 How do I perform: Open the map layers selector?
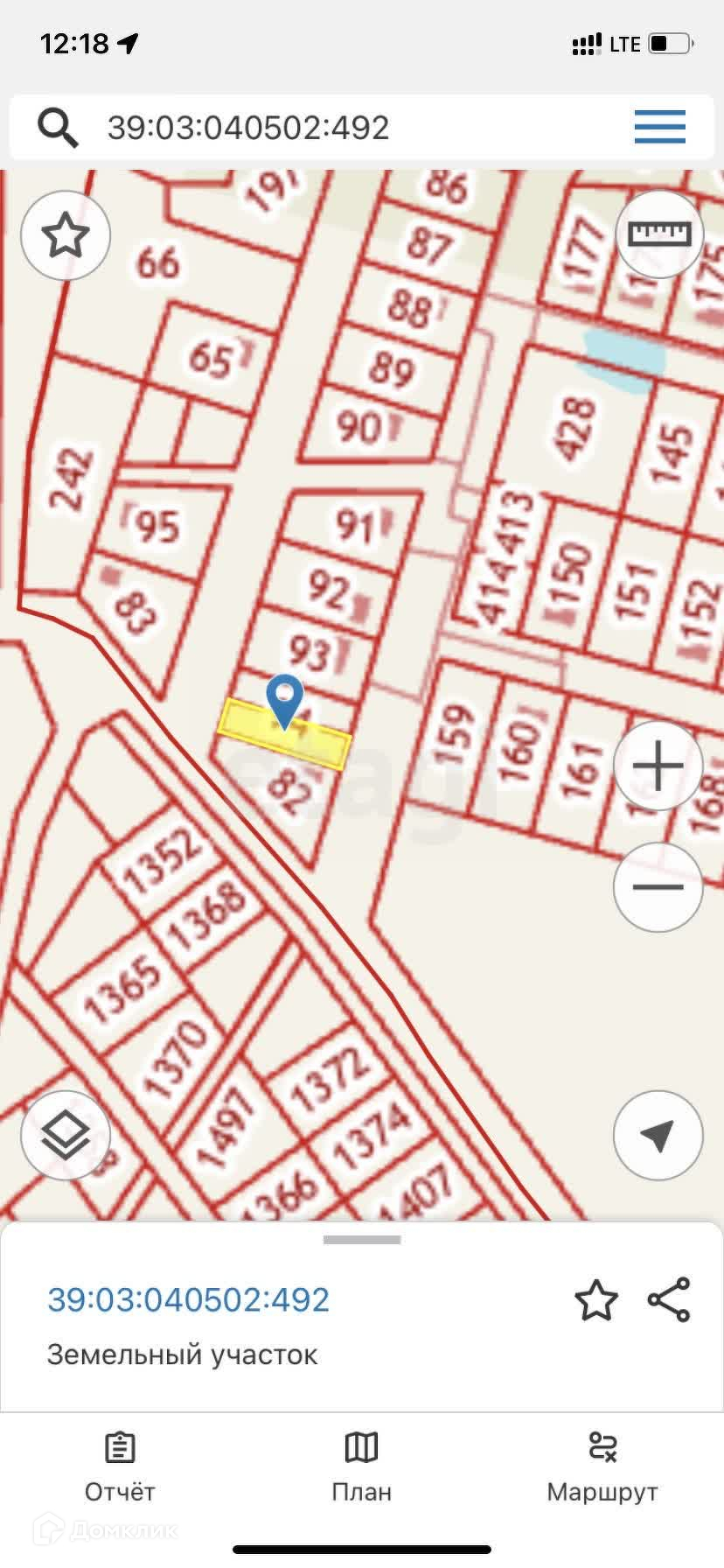[x=66, y=1136]
